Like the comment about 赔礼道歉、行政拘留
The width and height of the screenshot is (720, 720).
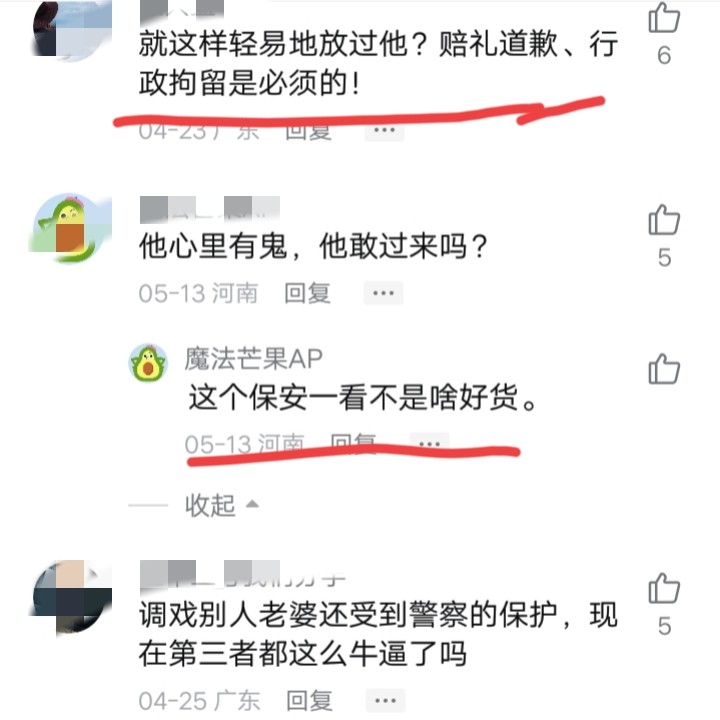point(664,18)
